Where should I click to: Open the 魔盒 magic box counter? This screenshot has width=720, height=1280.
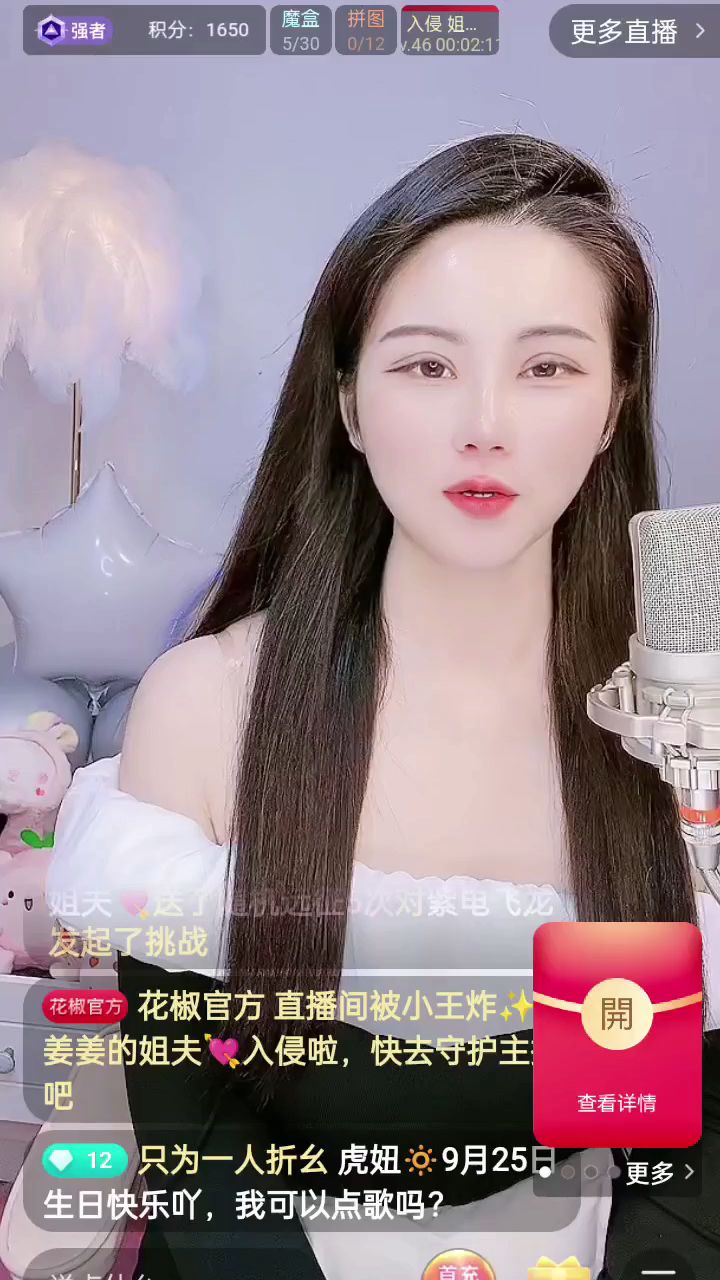[x=301, y=30]
